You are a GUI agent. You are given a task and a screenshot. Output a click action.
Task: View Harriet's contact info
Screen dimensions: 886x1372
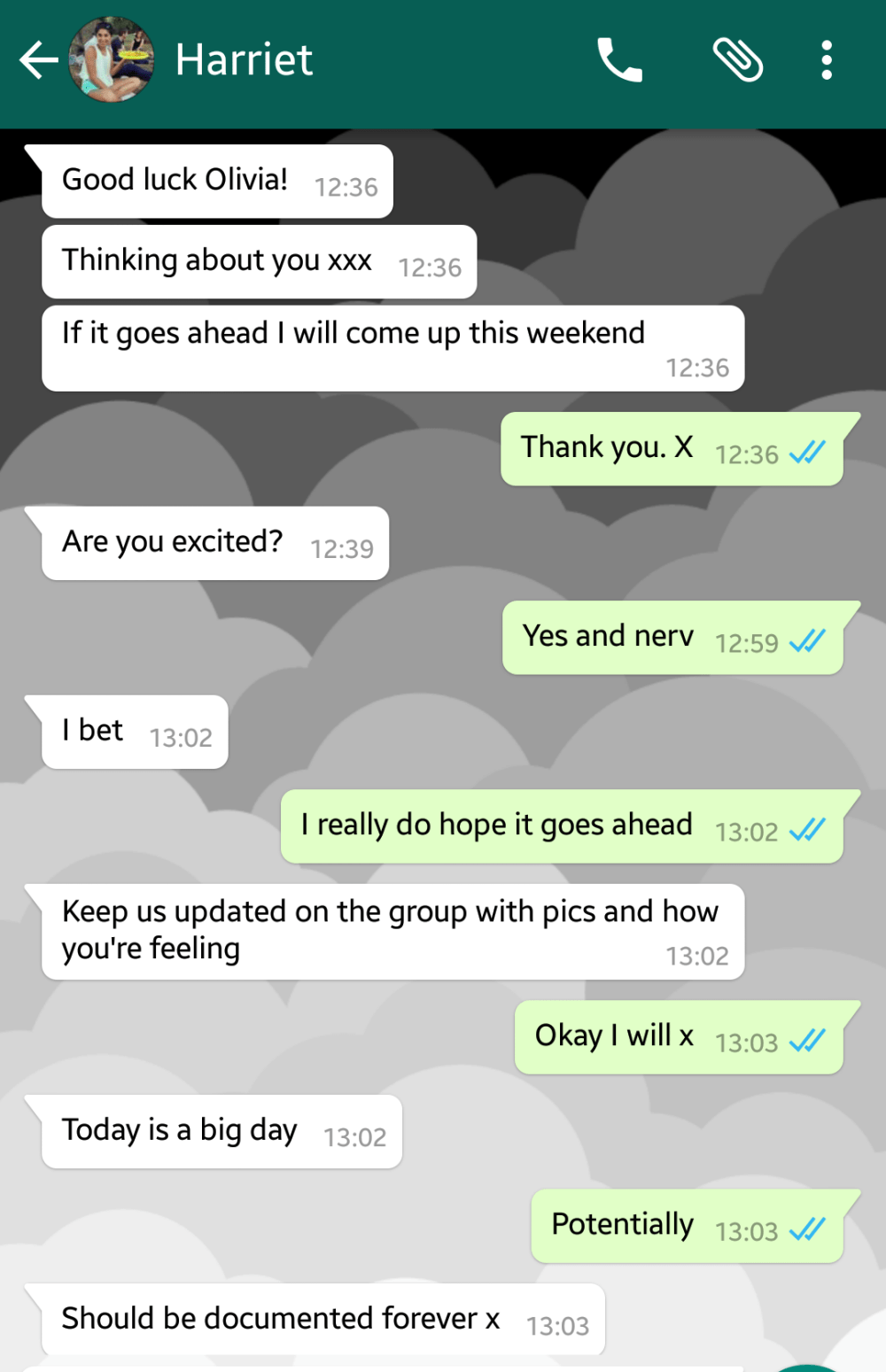[245, 60]
